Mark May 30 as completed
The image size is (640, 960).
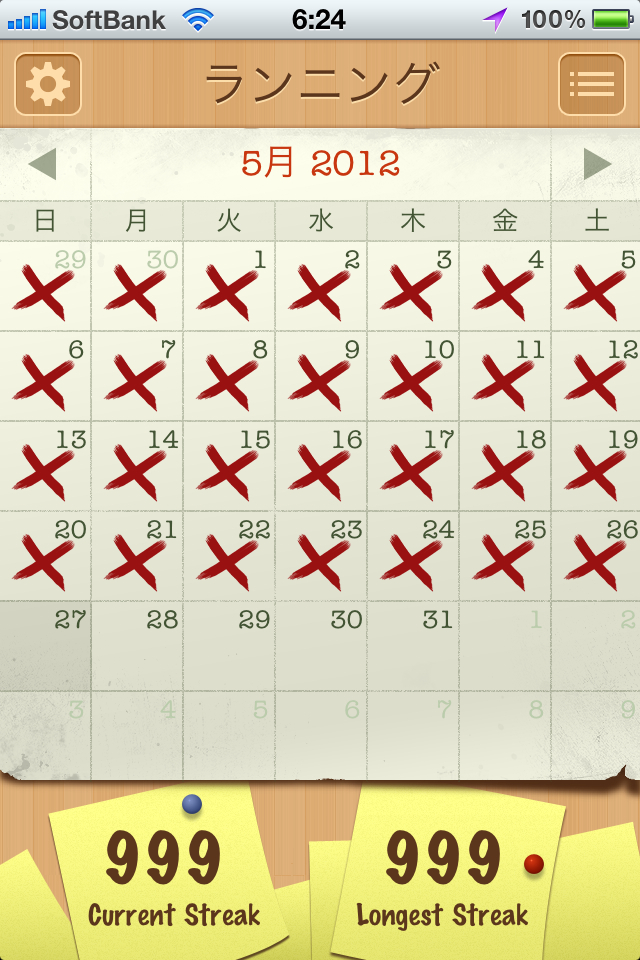tap(321, 647)
